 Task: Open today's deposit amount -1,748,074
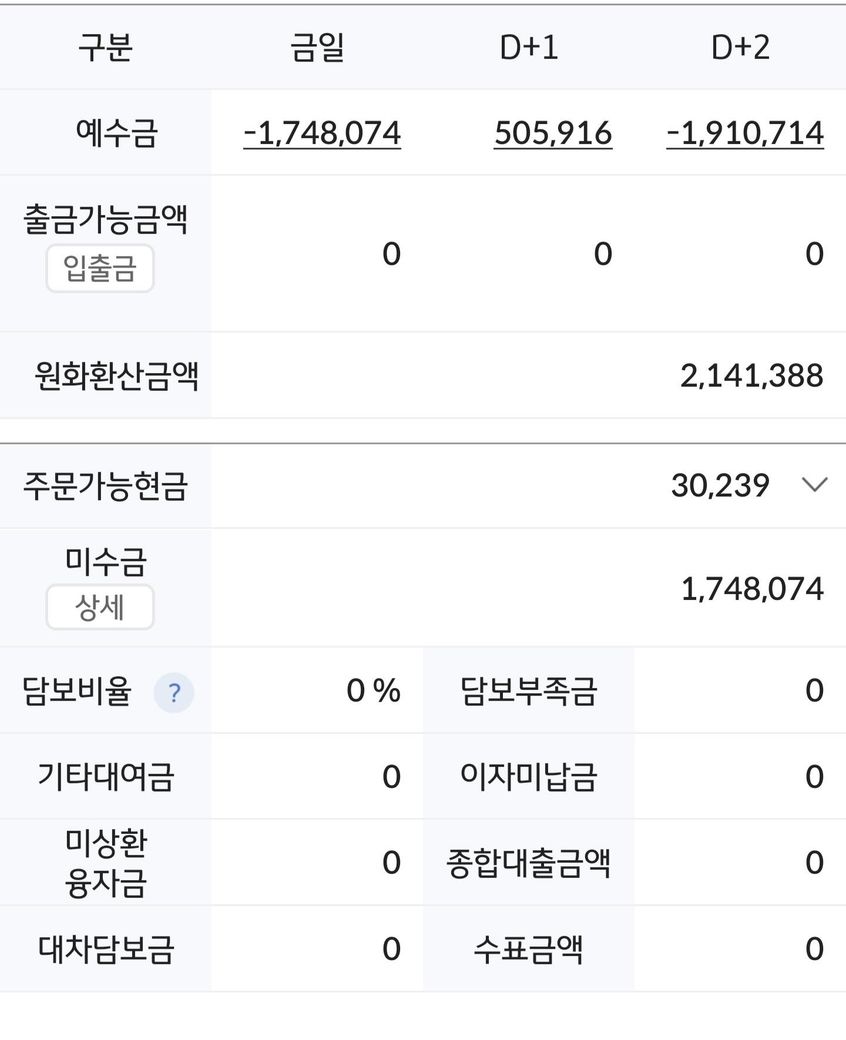pos(322,133)
